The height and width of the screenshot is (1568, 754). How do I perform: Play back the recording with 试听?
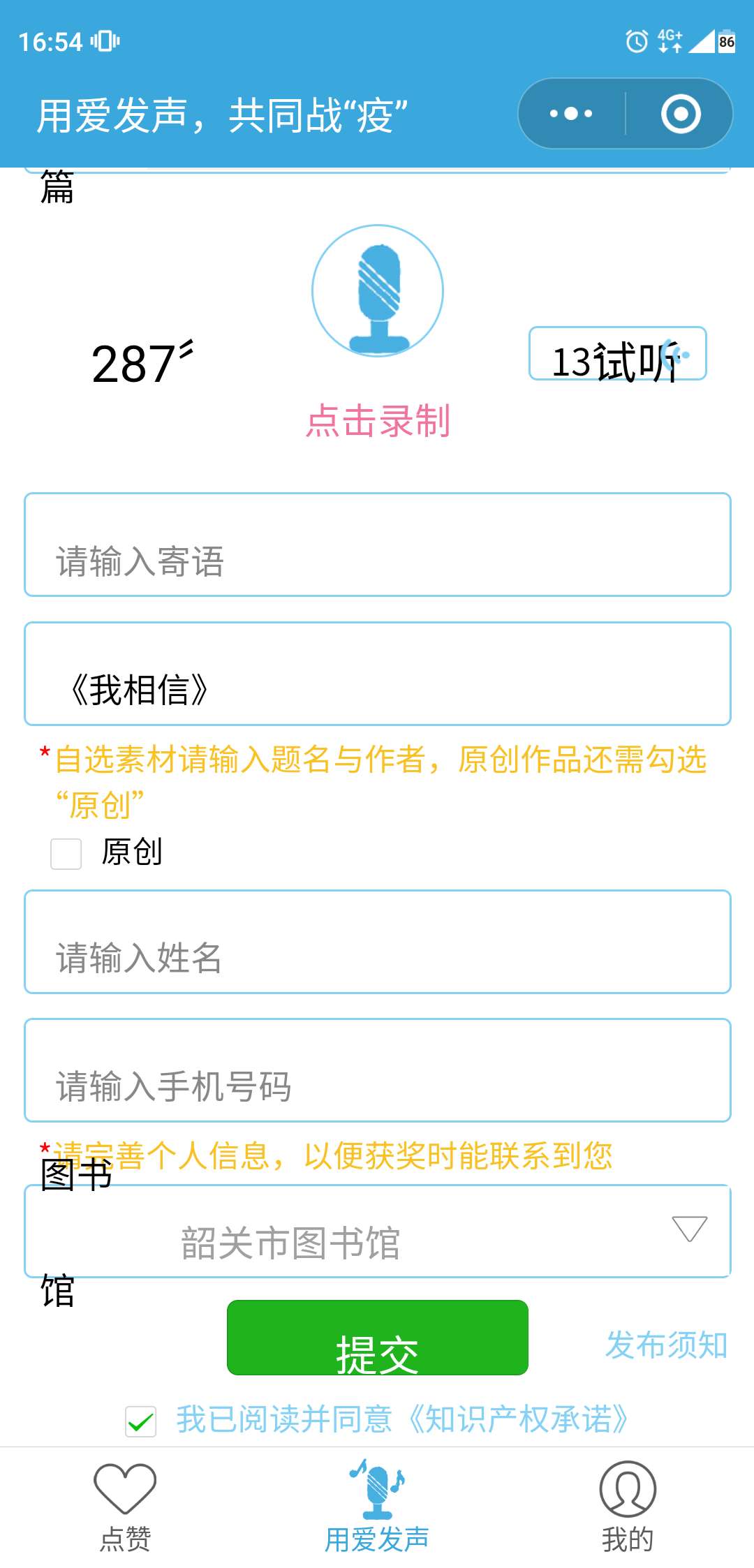[x=617, y=355]
